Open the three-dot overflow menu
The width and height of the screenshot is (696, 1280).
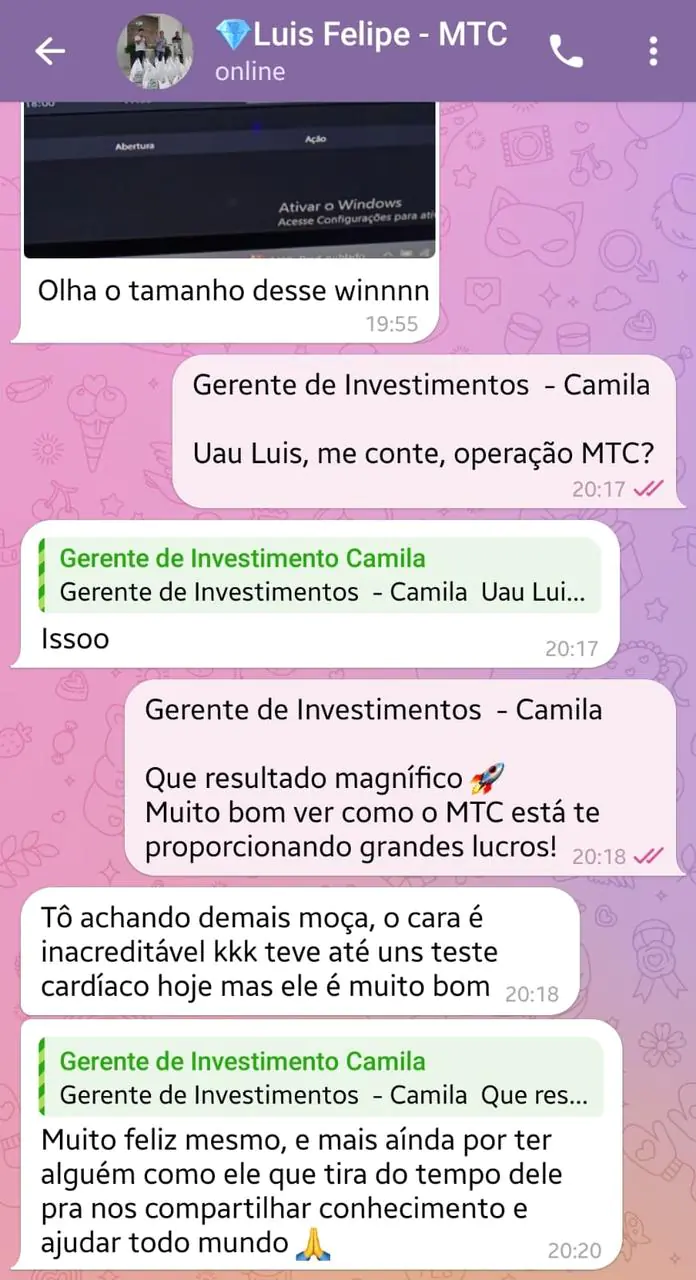(653, 52)
